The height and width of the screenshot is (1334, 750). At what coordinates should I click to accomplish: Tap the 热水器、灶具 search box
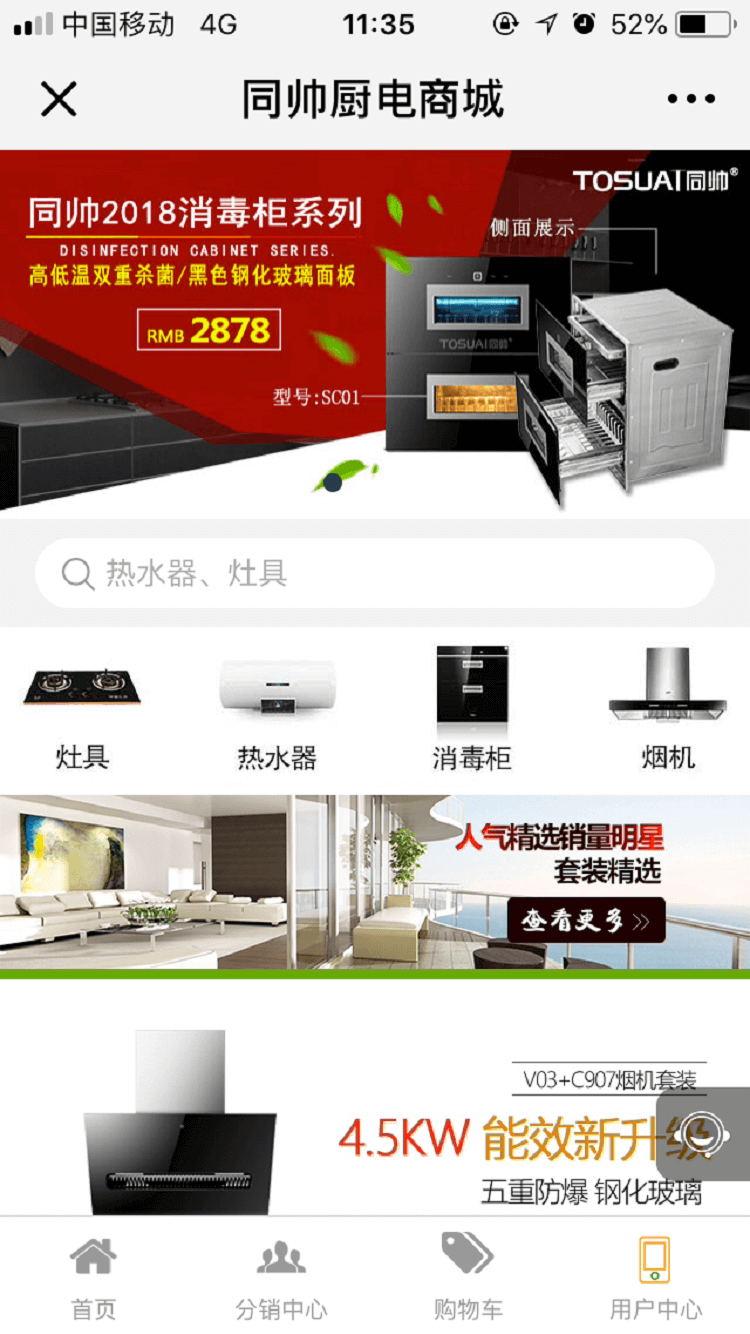point(375,573)
